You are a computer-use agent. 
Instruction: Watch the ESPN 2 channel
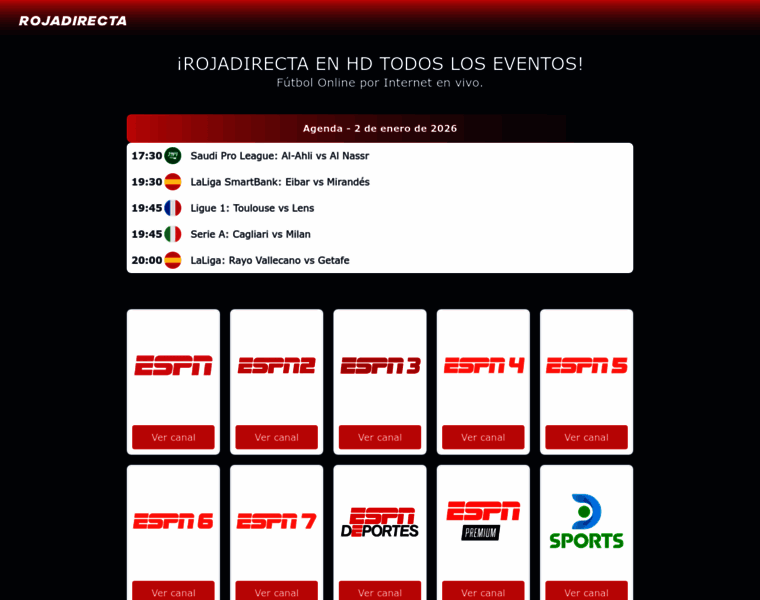pyautogui.click(x=276, y=437)
